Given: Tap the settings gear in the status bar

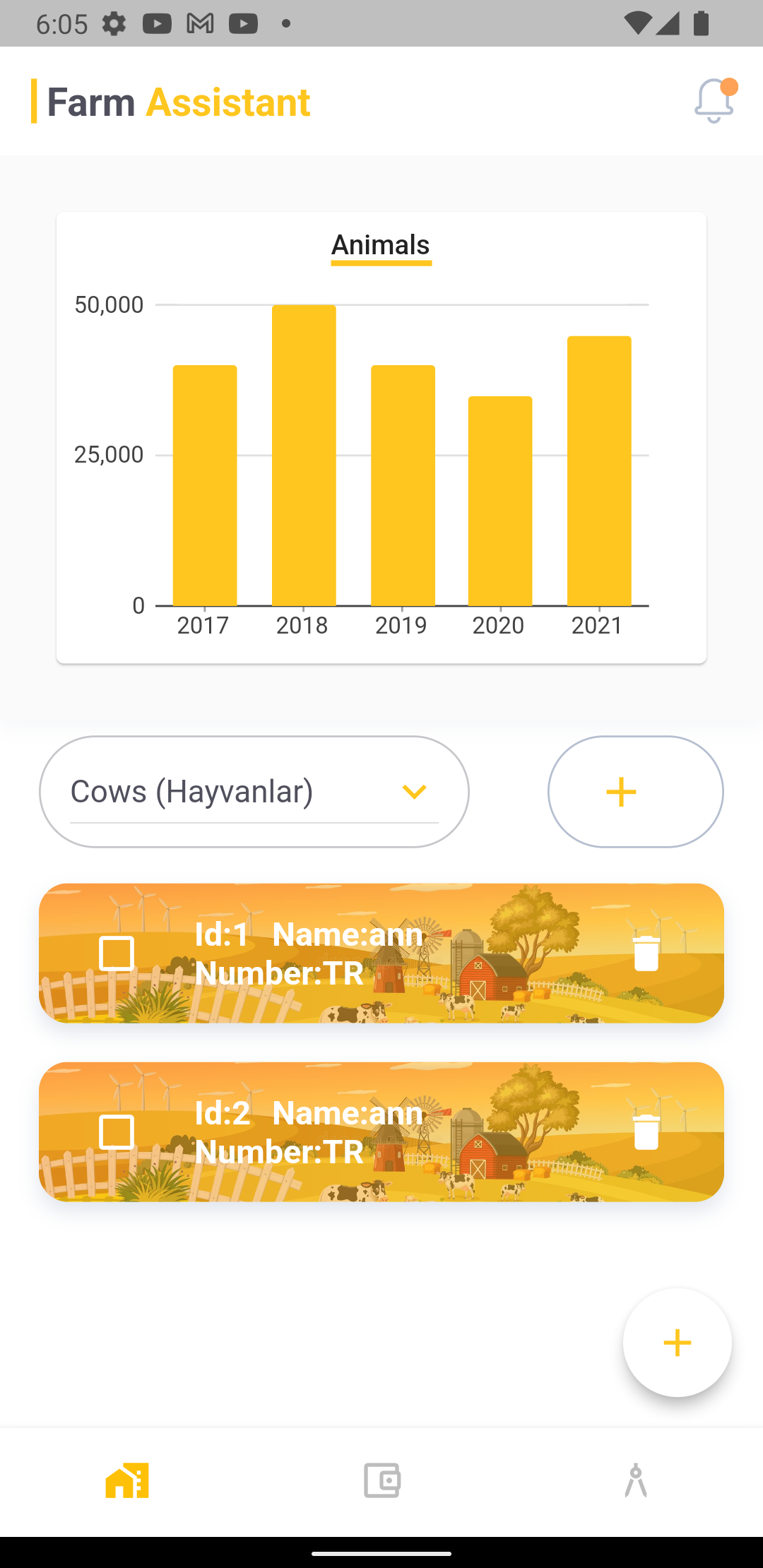Looking at the screenshot, I should (114, 23).
